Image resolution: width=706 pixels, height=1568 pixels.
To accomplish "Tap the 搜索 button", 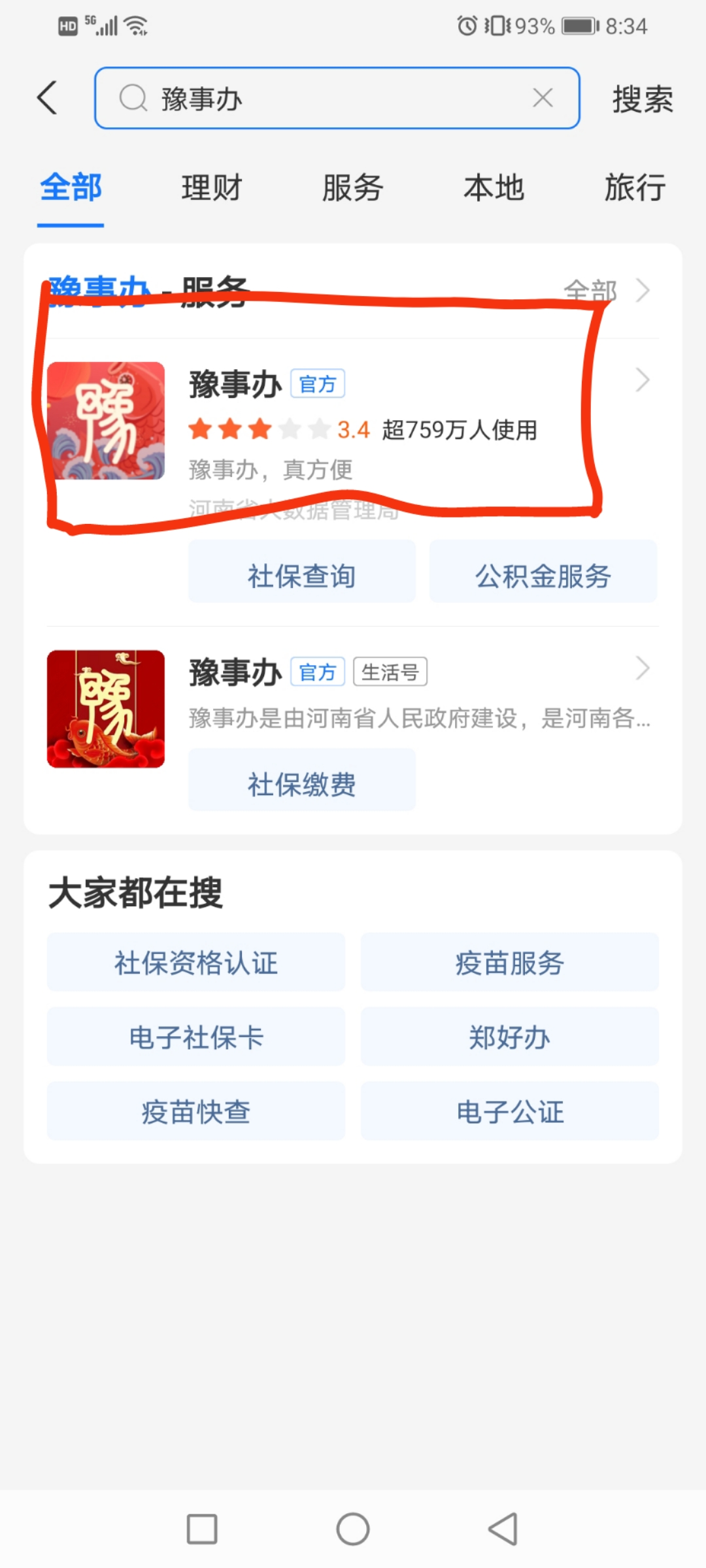I will click(x=642, y=99).
